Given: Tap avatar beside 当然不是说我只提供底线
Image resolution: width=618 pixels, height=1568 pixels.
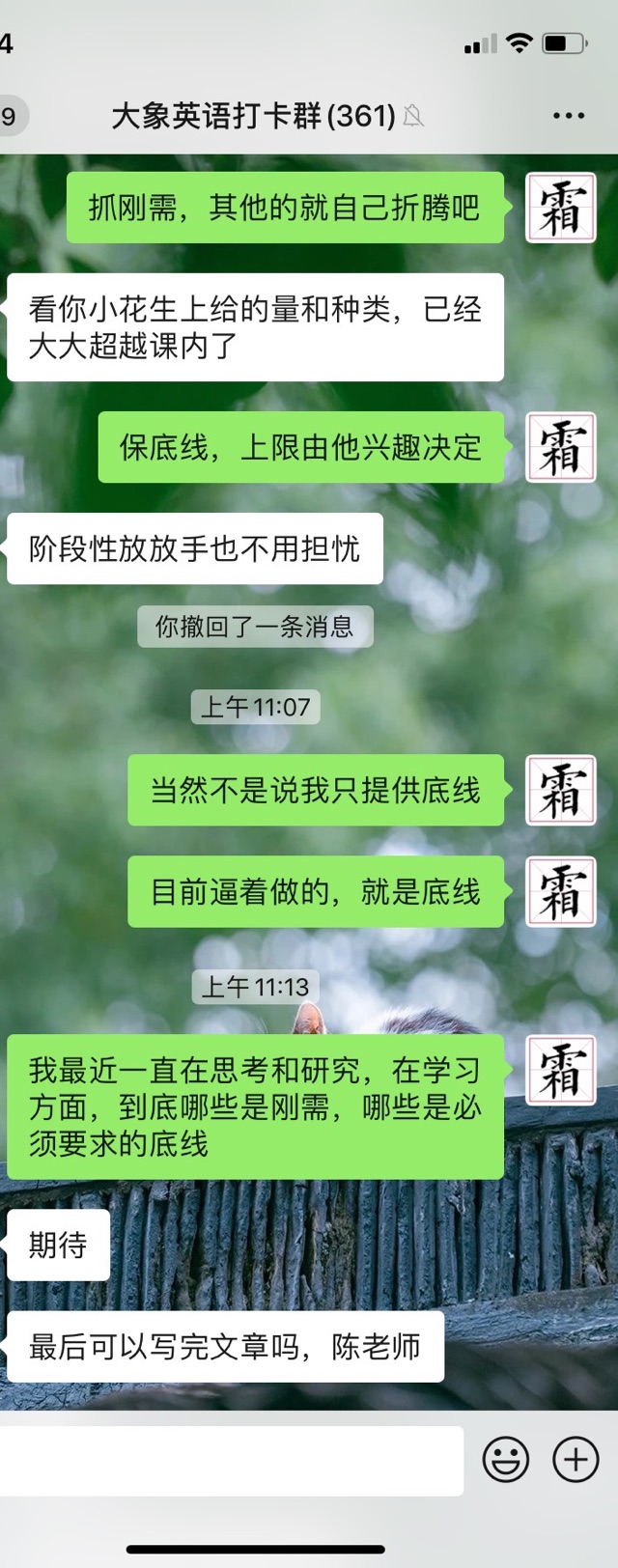Looking at the screenshot, I should (561, 791).
